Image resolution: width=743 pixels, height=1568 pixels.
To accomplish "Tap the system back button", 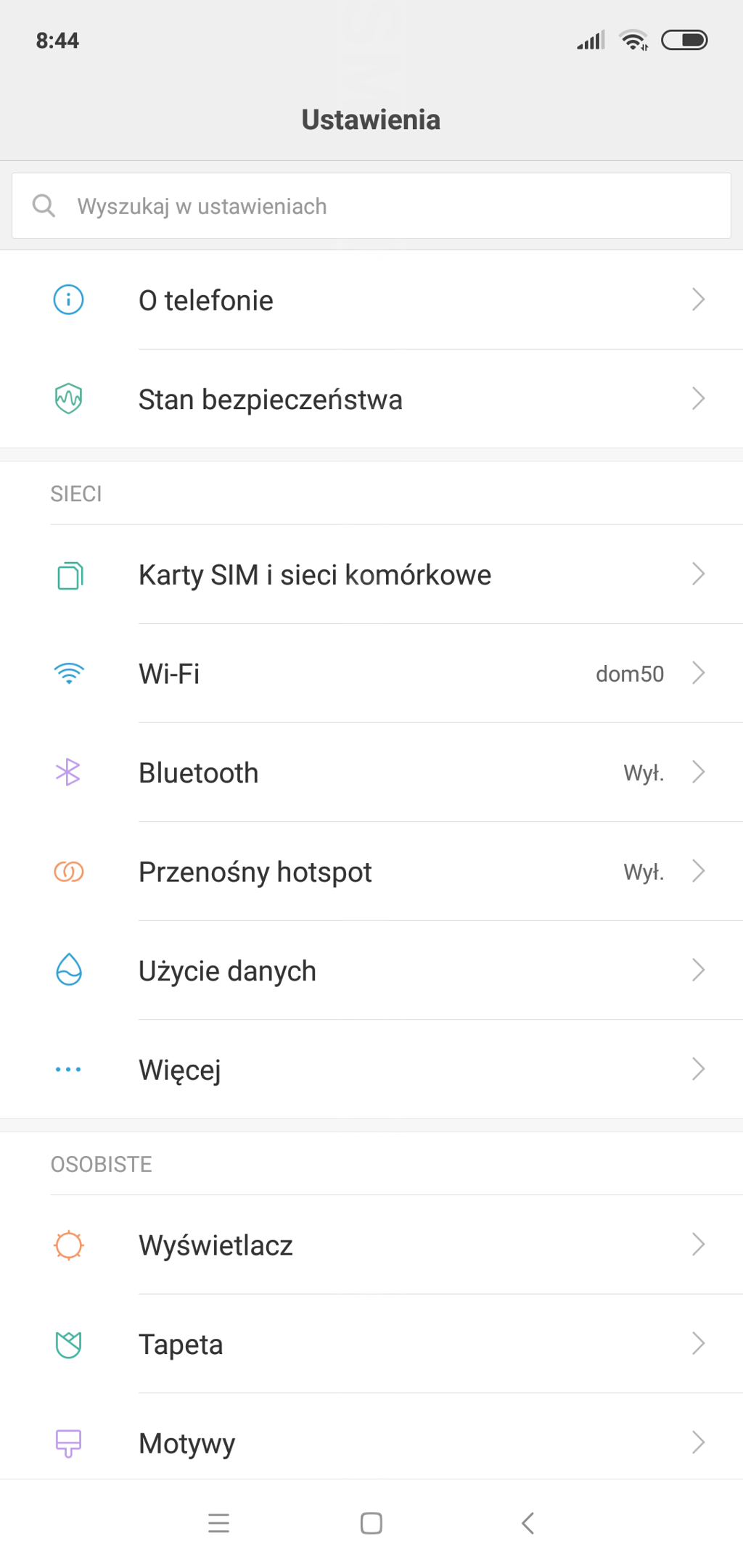I will point(528,1523).
